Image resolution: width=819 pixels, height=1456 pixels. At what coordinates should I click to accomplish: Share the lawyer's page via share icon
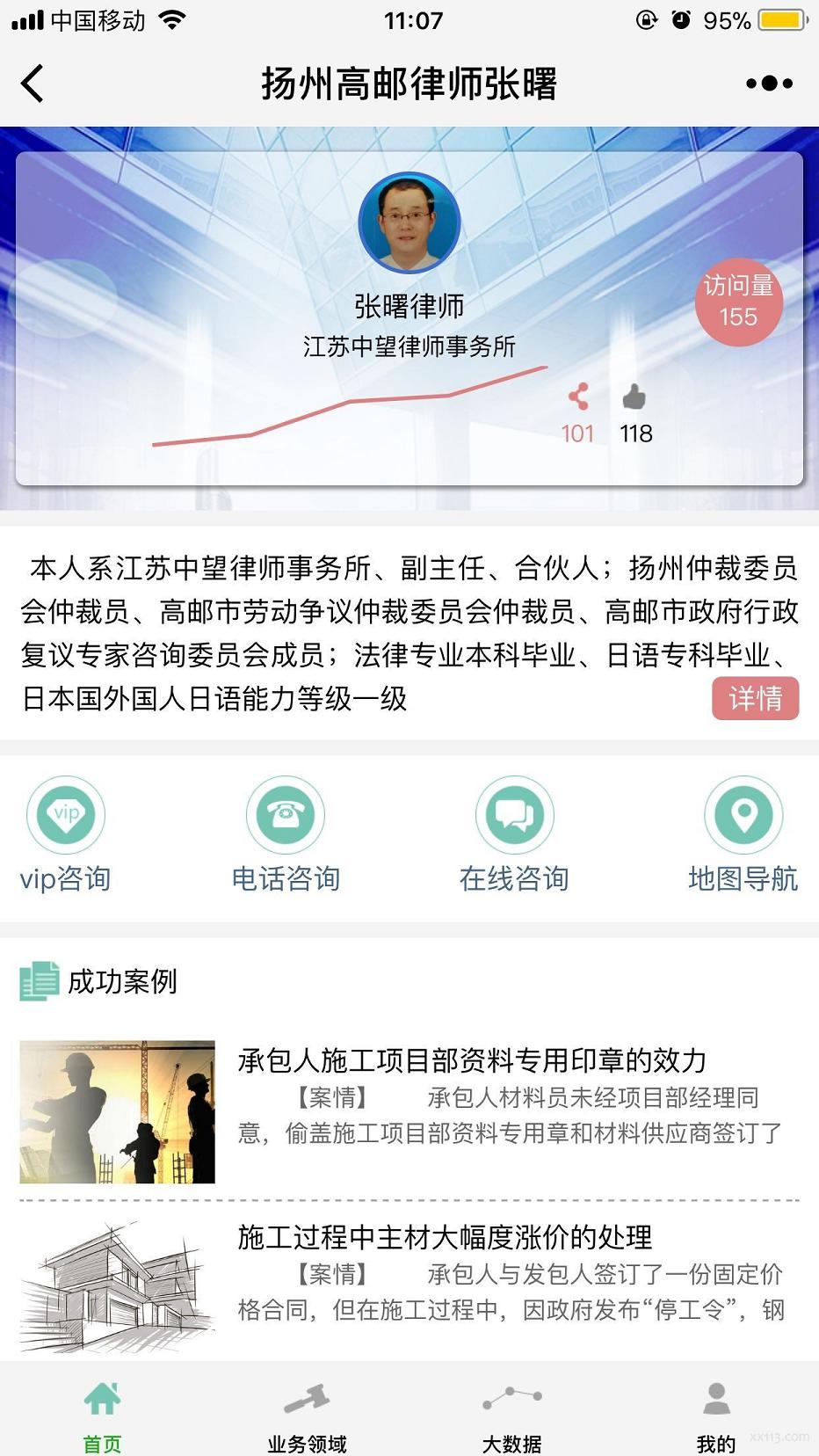[578, 397]
